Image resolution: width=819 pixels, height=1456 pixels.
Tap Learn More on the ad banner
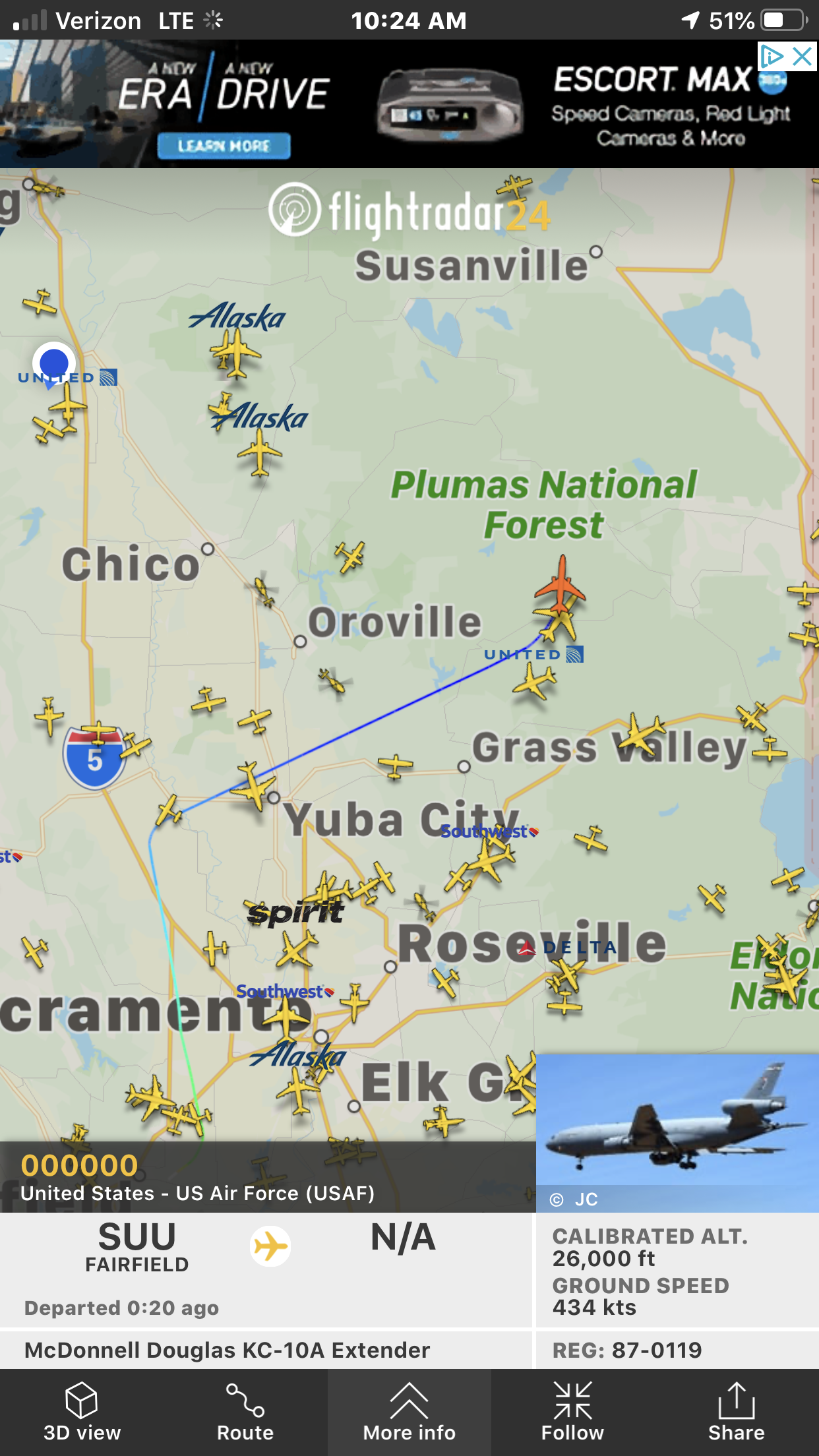coord(224,146)
